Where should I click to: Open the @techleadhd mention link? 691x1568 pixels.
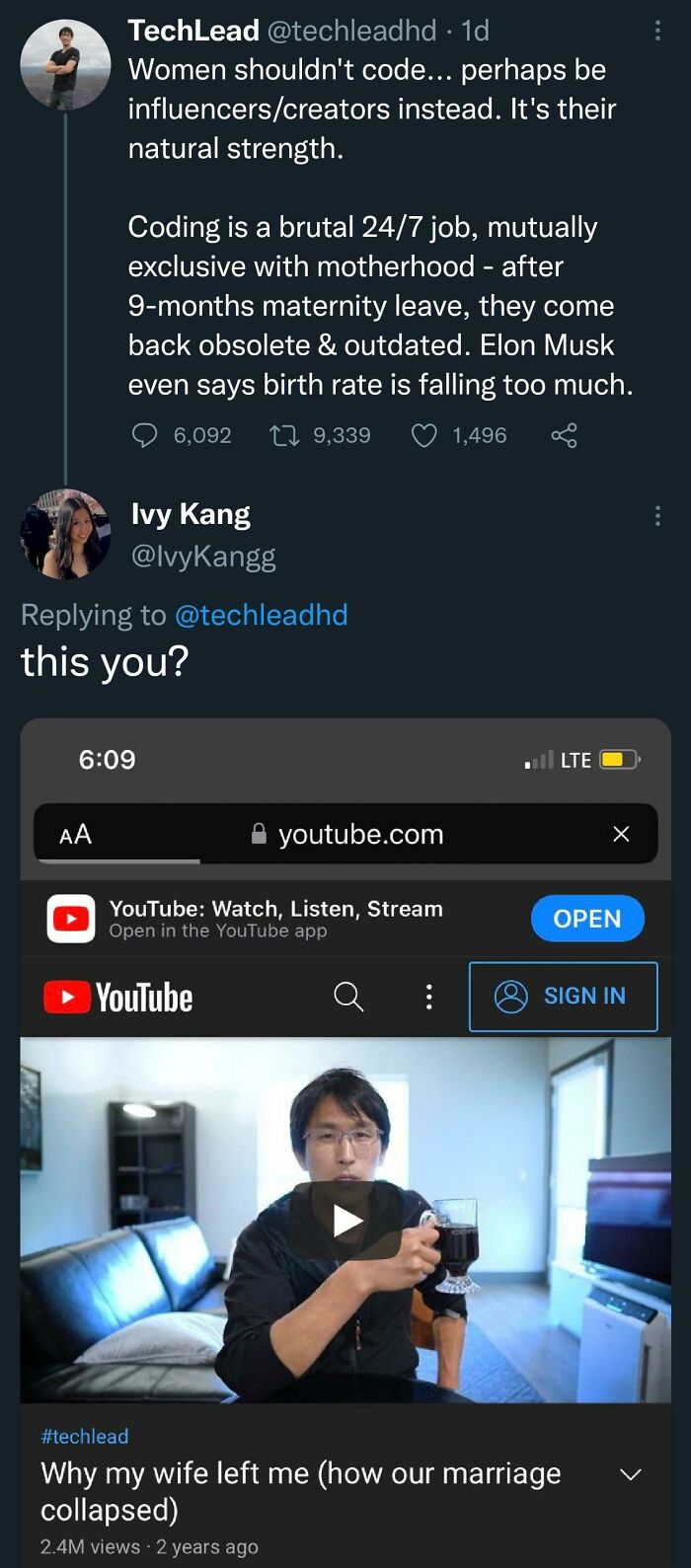[x=261, y=615]
